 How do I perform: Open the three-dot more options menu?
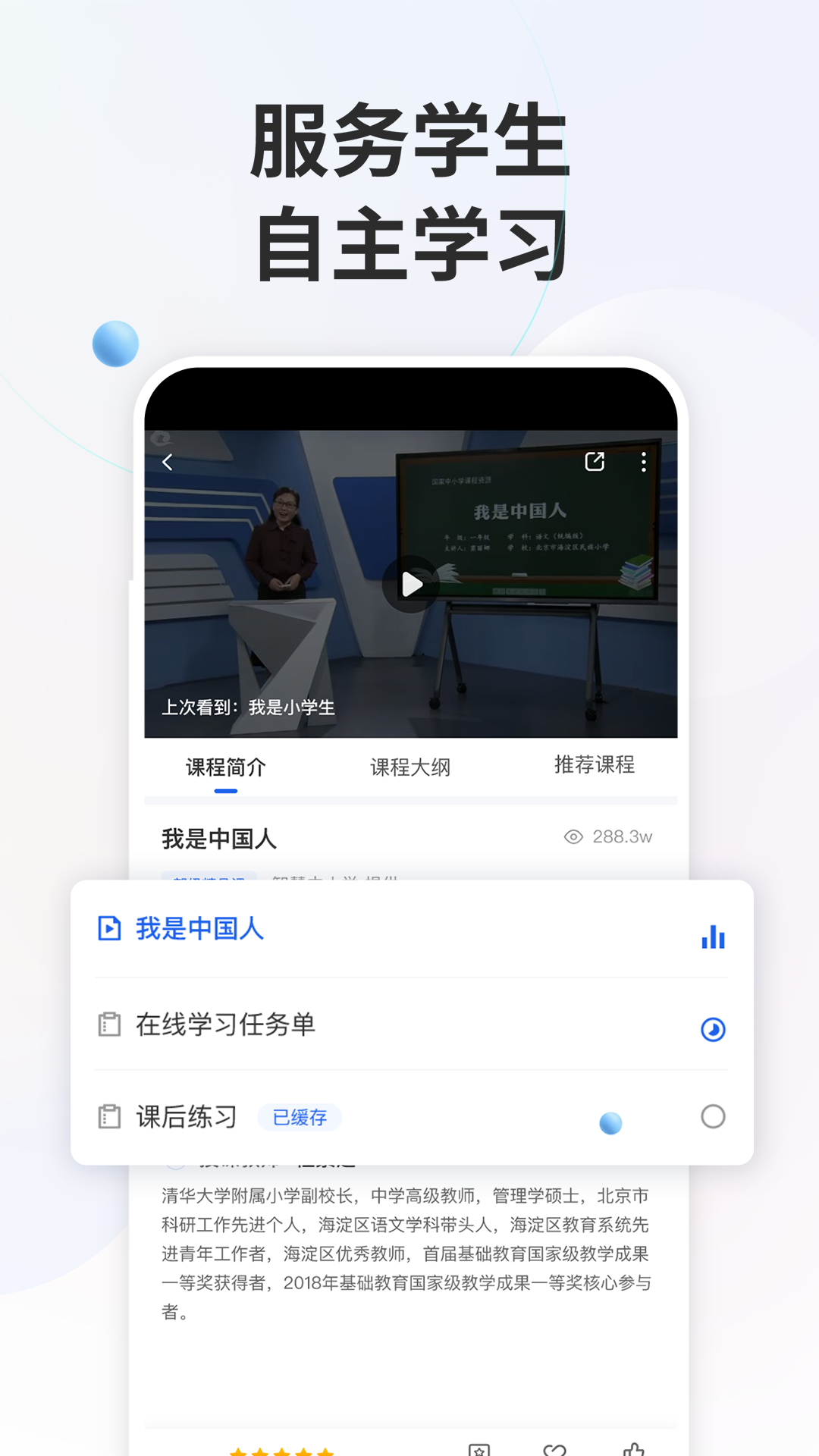coord(644,463)
